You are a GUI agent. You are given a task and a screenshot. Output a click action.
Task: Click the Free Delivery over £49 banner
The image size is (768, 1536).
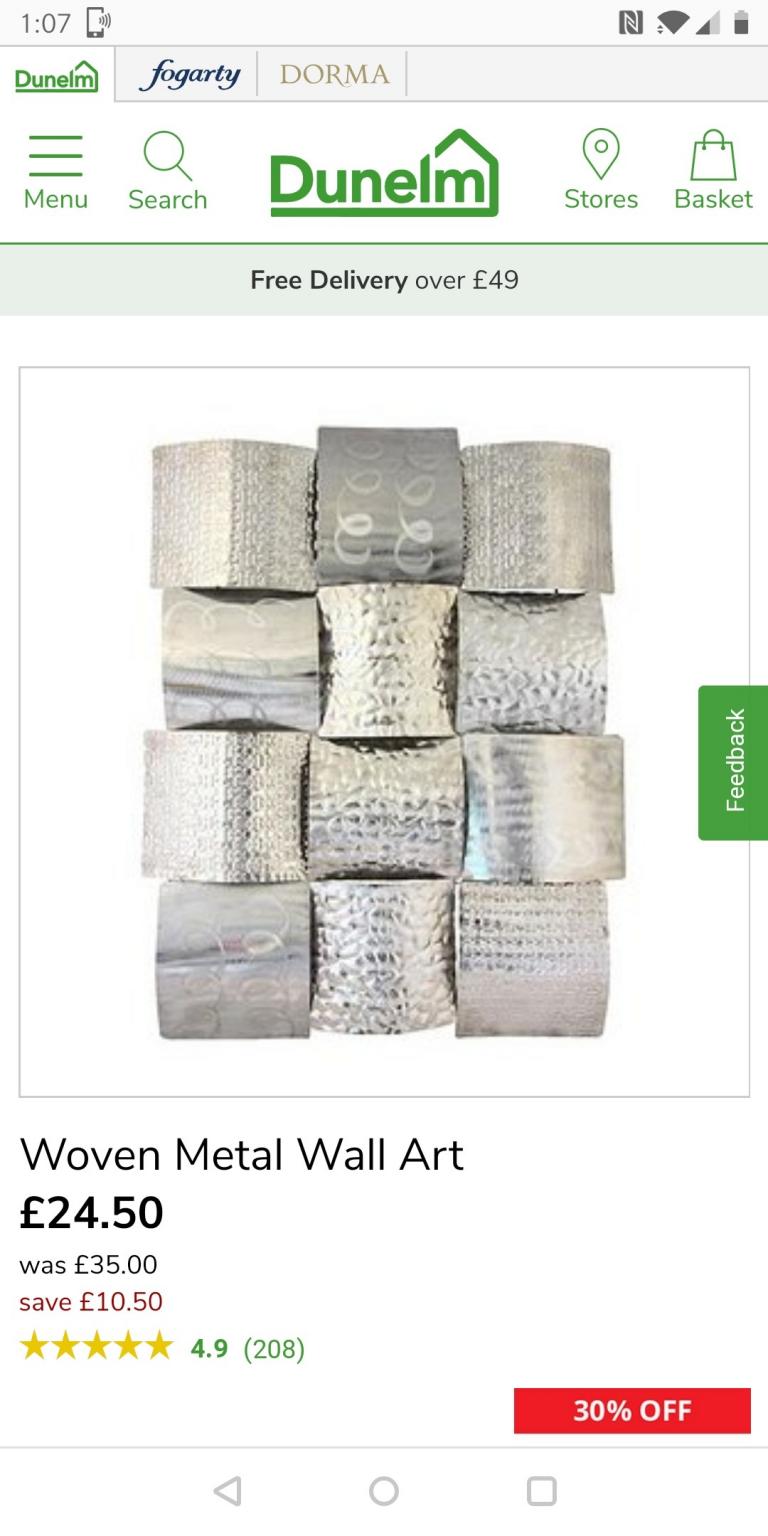click(x=384, y=280)
